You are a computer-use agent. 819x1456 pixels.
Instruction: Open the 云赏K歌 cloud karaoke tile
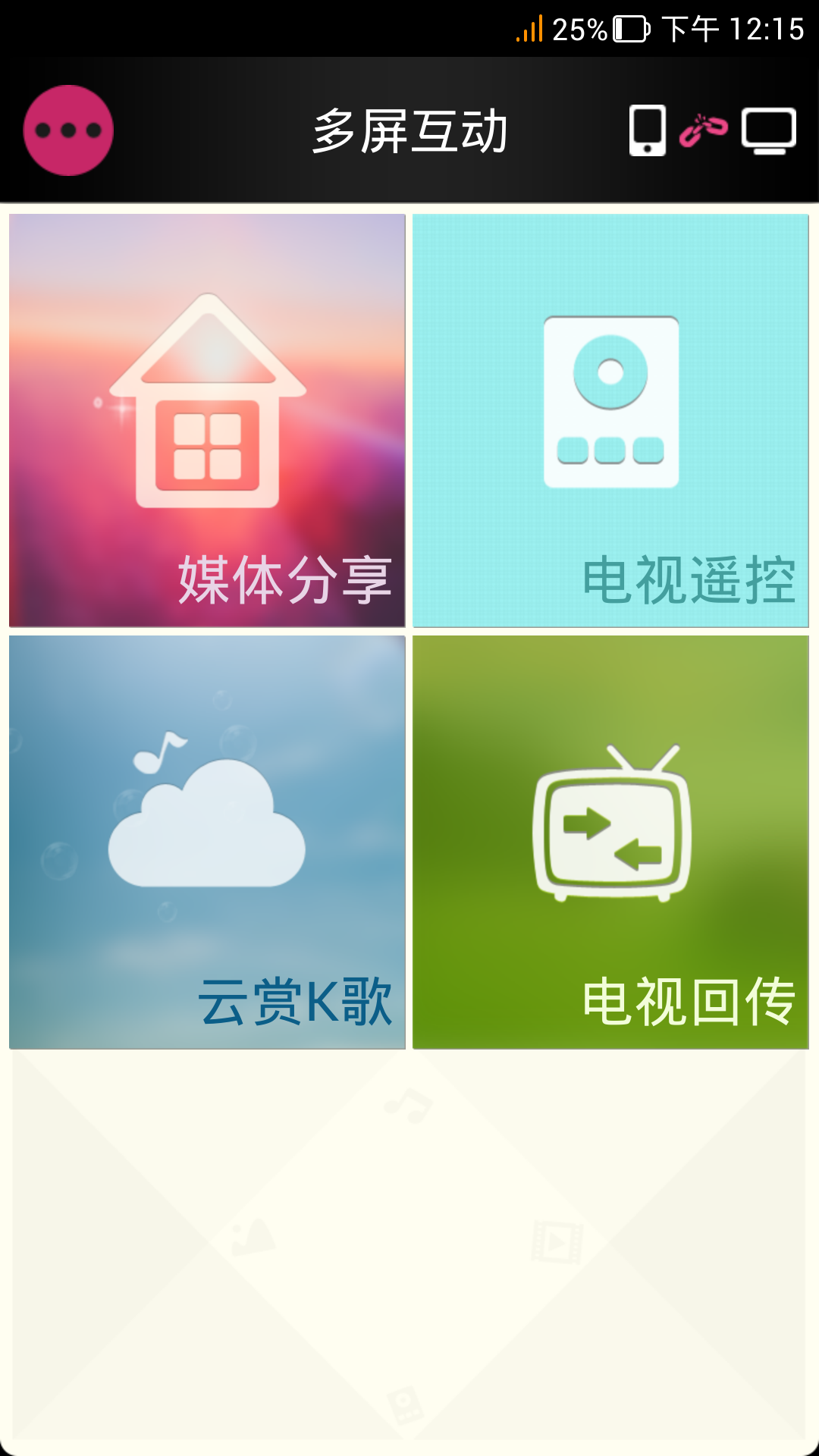tap(207, 842)
